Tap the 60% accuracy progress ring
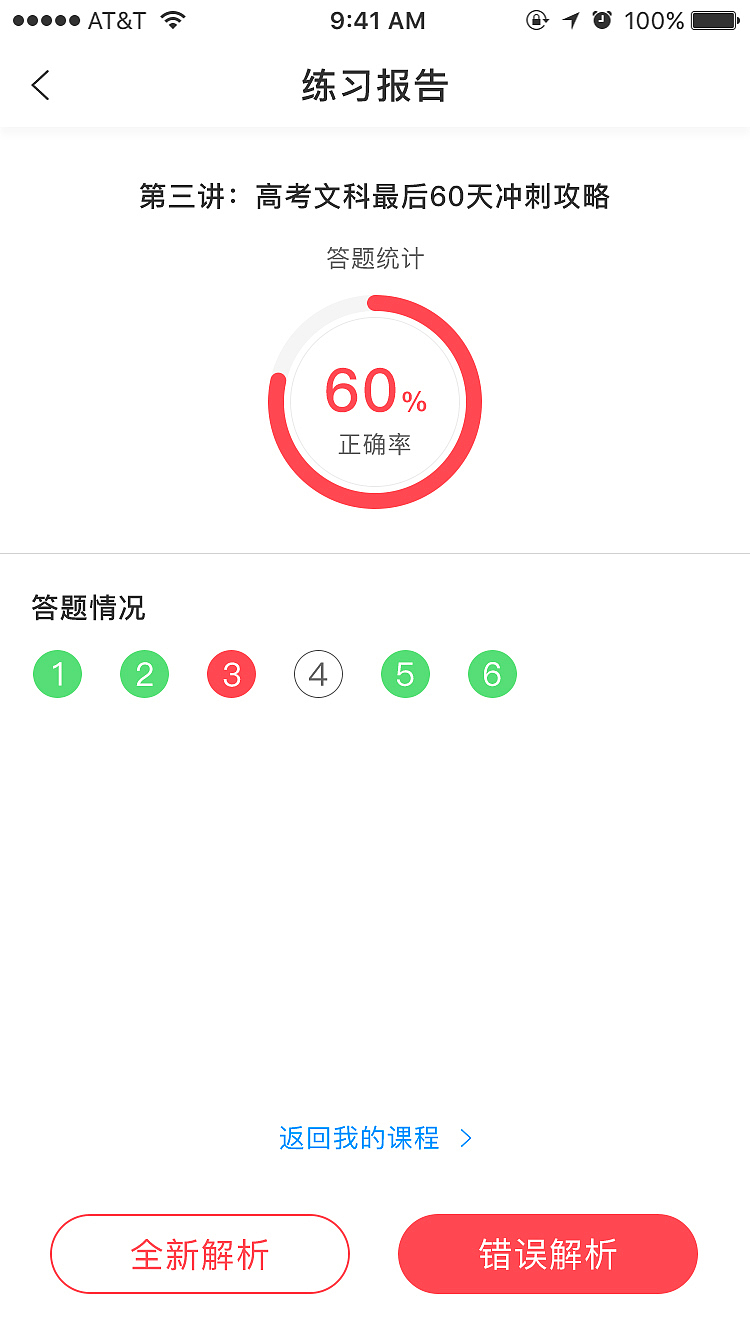 point(375,400)
